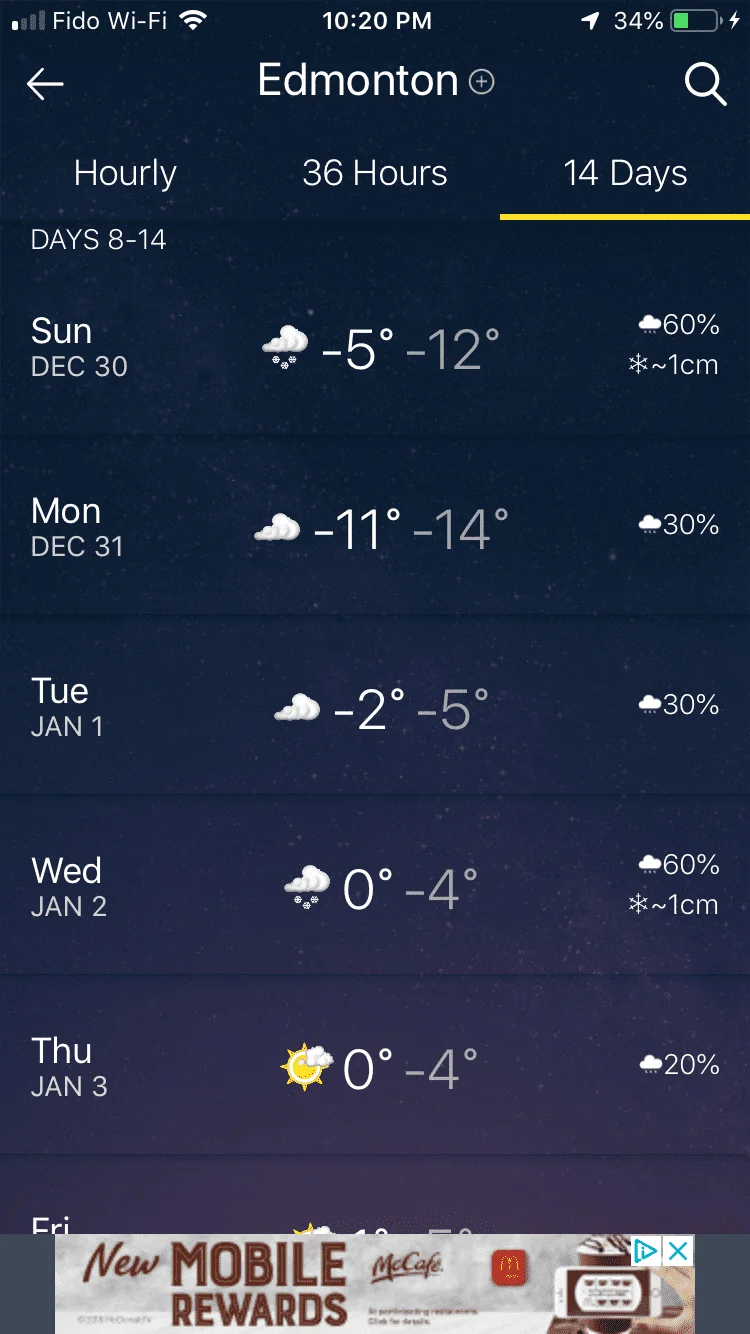View Tue Jan 1 forecast details
This screenshot has height=1334, width=750.
(x=375, y=707)
